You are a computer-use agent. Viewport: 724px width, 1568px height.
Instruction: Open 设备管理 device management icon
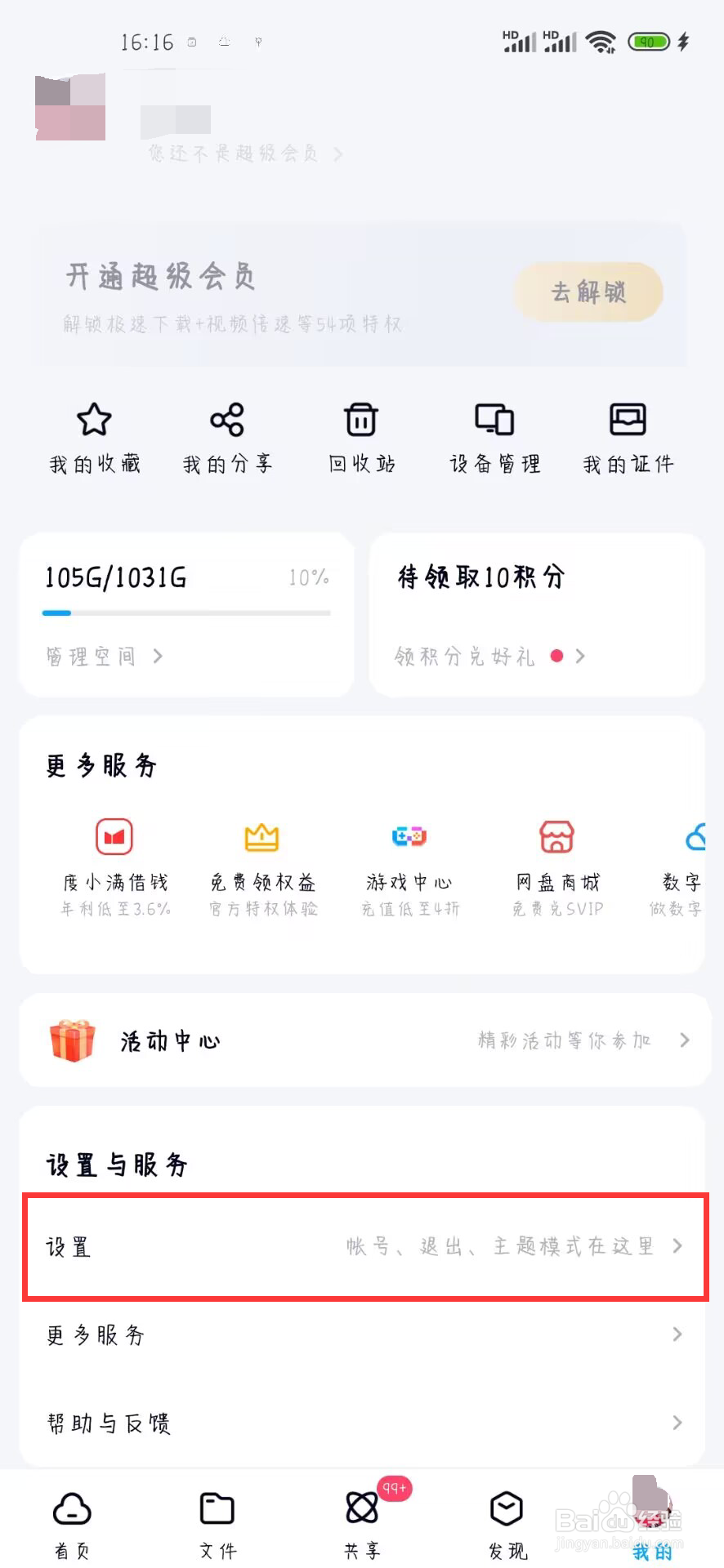pyautogui.click(x=494, y=420)
